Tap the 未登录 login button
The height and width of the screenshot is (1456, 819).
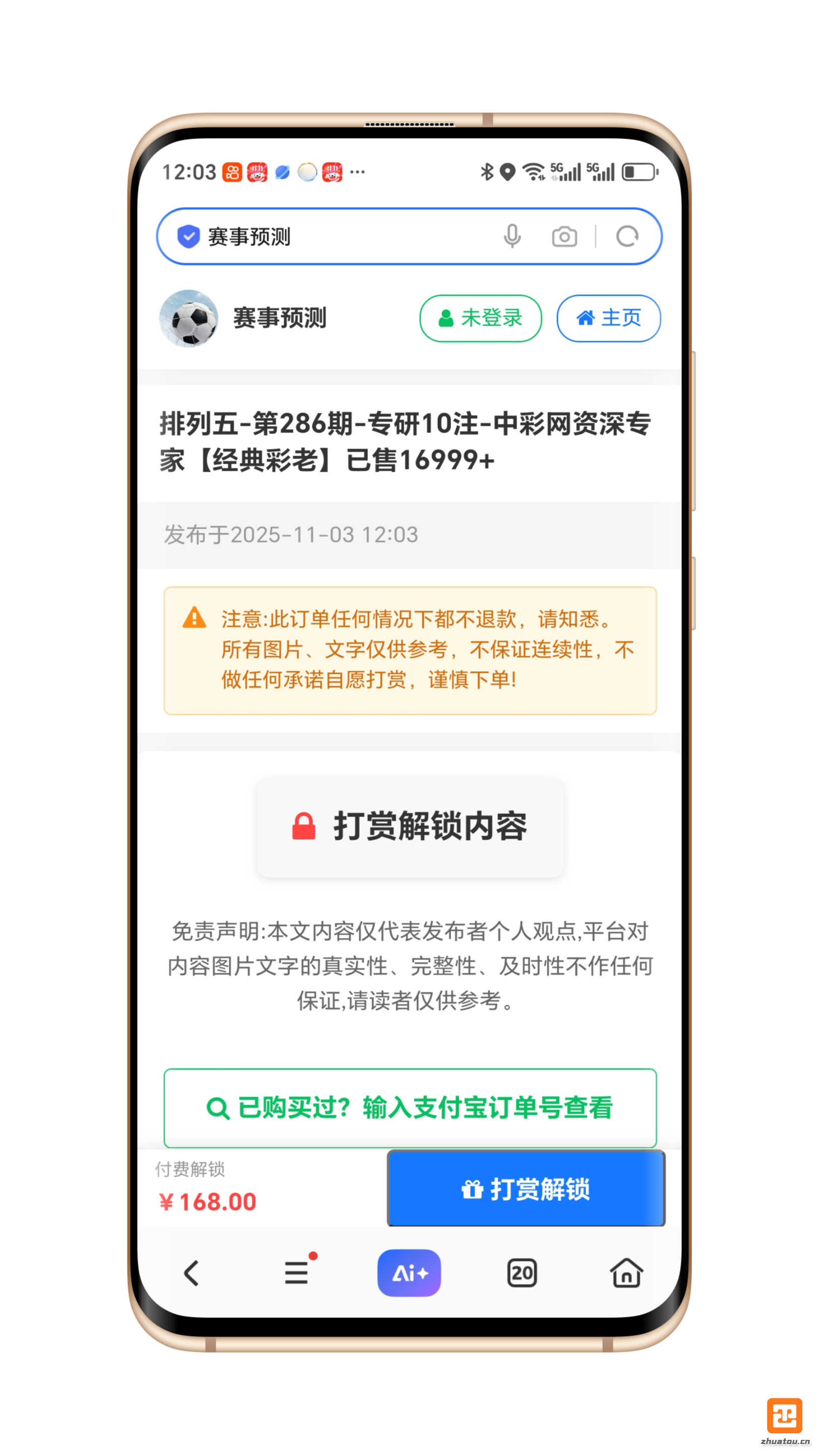[x=480, y=318]
